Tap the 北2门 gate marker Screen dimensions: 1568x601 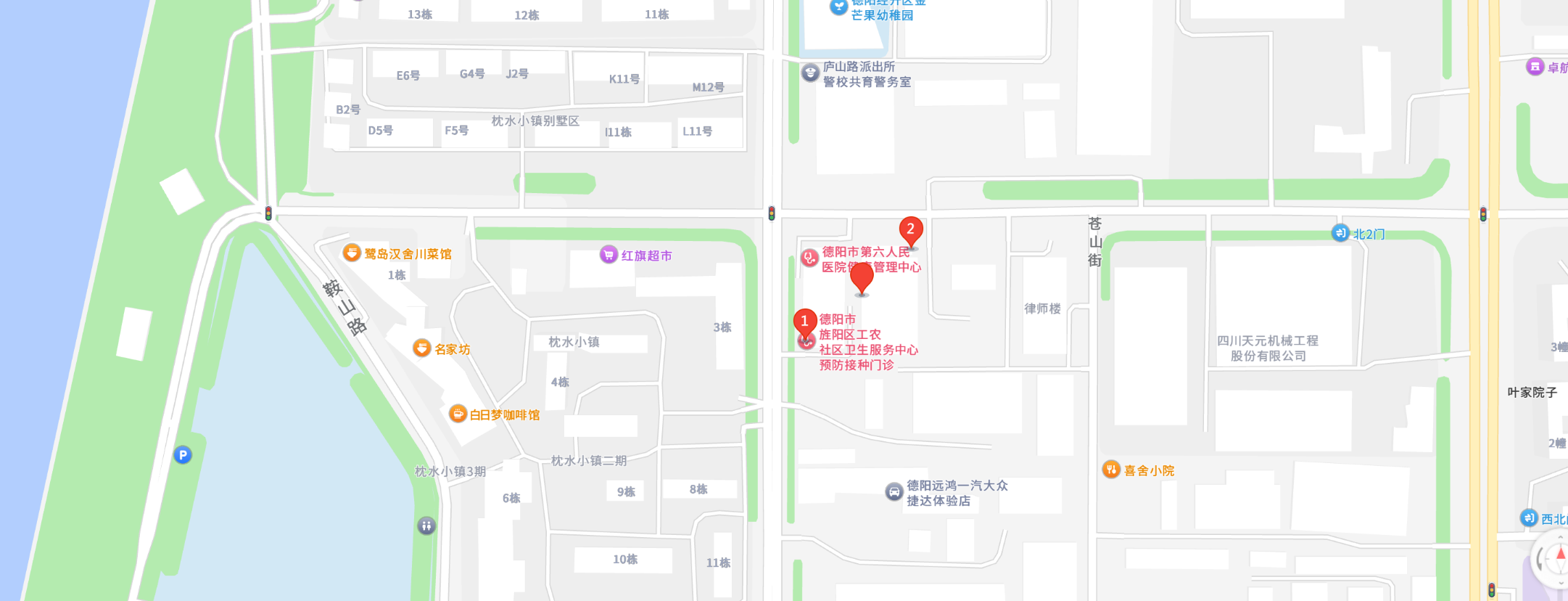tap(1340, 233)
